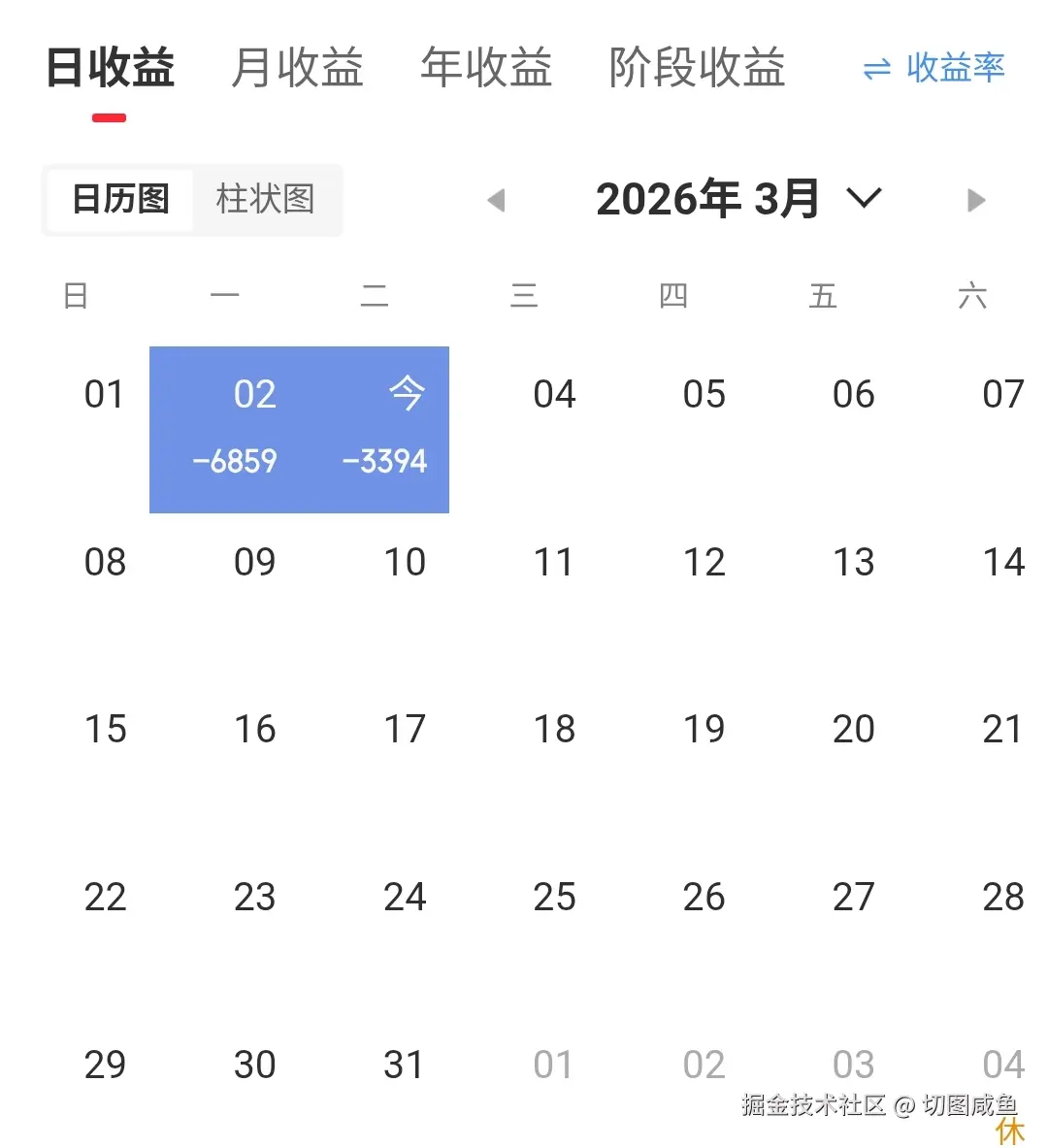Screen dimensions: 1048x1148
Task: Click the grayed-out date 01 of April
Action: (x=553, y=1064)
